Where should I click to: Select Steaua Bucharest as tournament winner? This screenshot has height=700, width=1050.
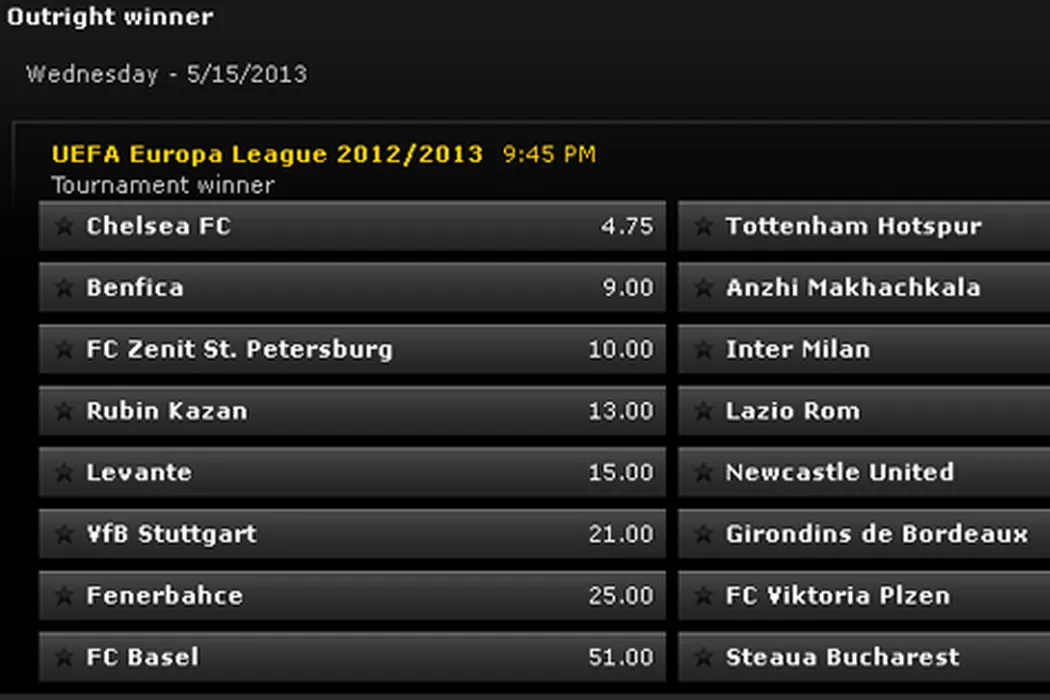pos(864,658)
